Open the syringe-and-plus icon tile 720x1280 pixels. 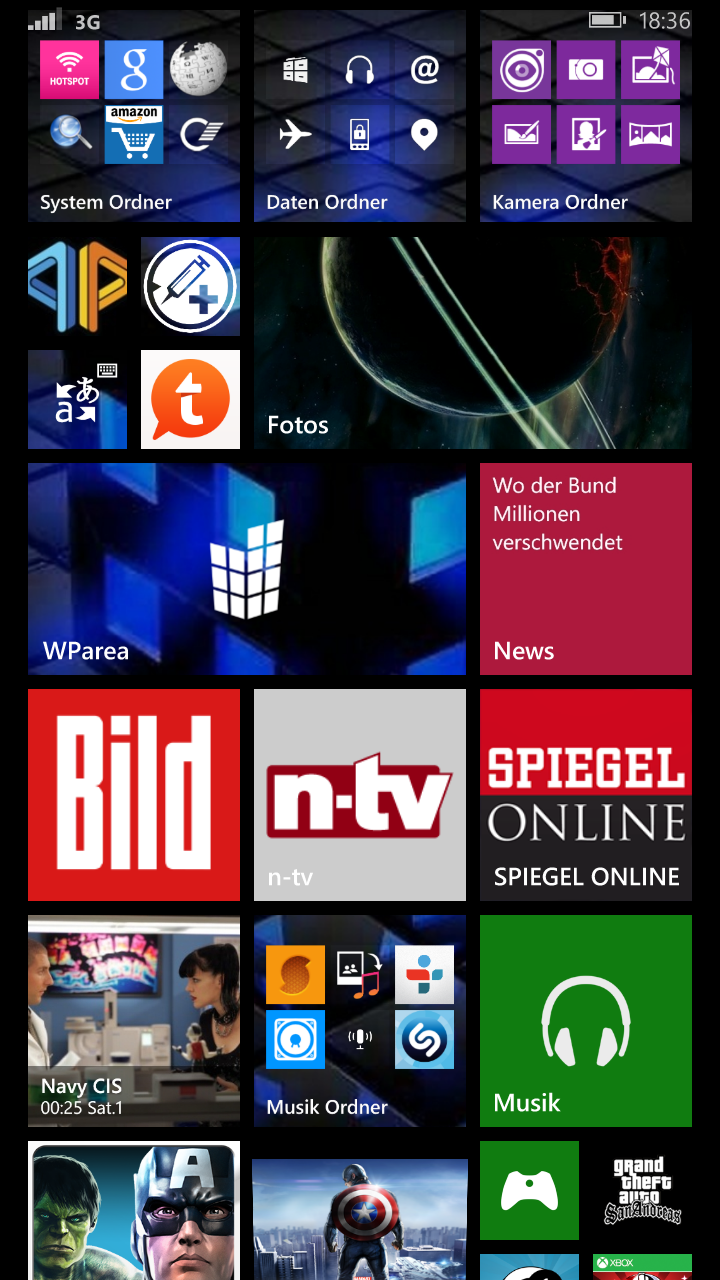(x=190, y=286)
